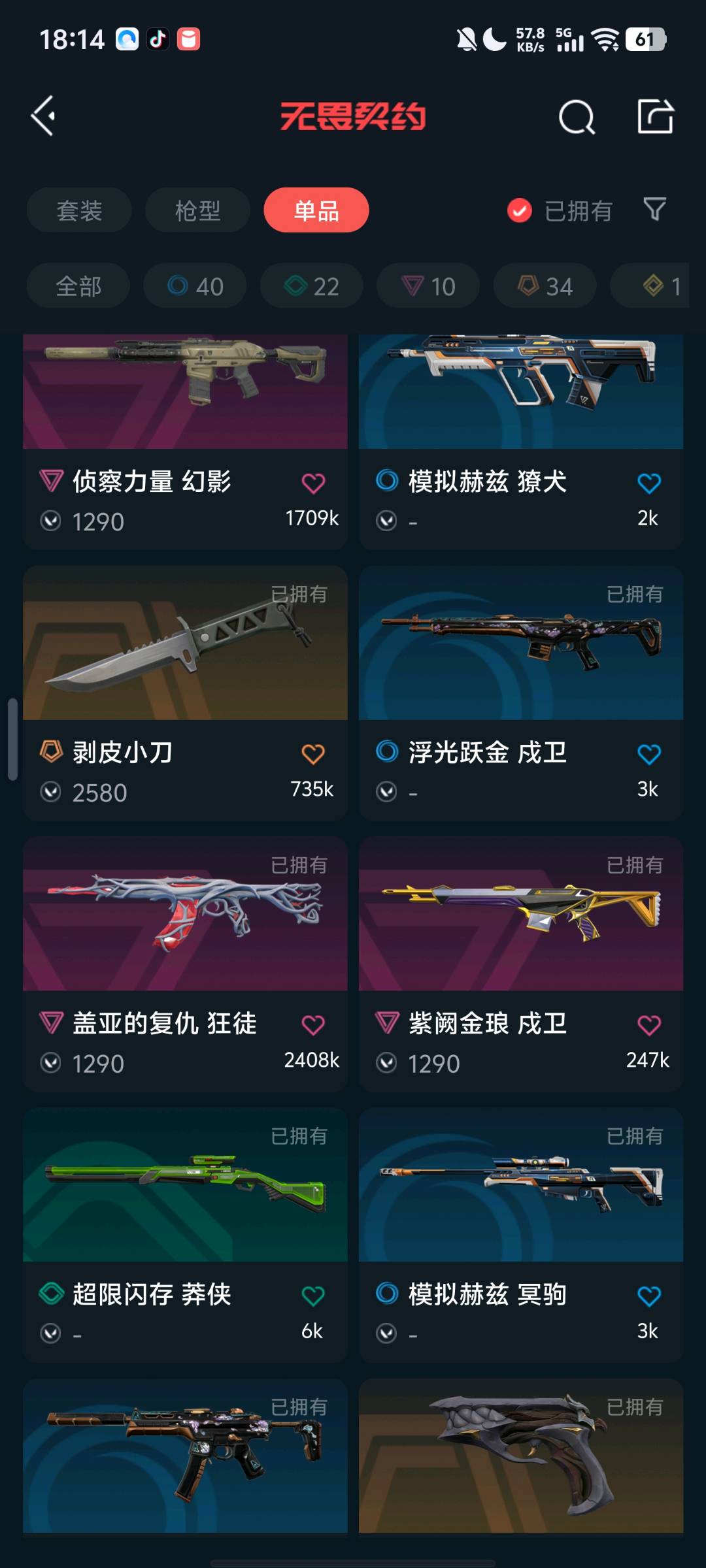Viewport: 706px width, 1568px height.
Task: Filter by the purple tier chip 10
Action: (x=428, y=286)
